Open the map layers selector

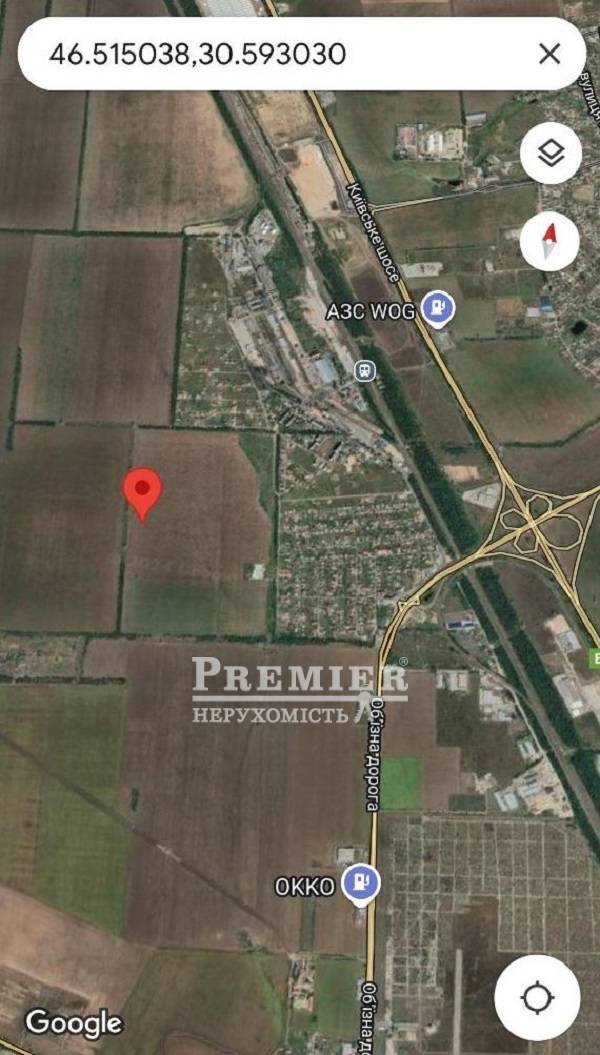click(550, 154)
